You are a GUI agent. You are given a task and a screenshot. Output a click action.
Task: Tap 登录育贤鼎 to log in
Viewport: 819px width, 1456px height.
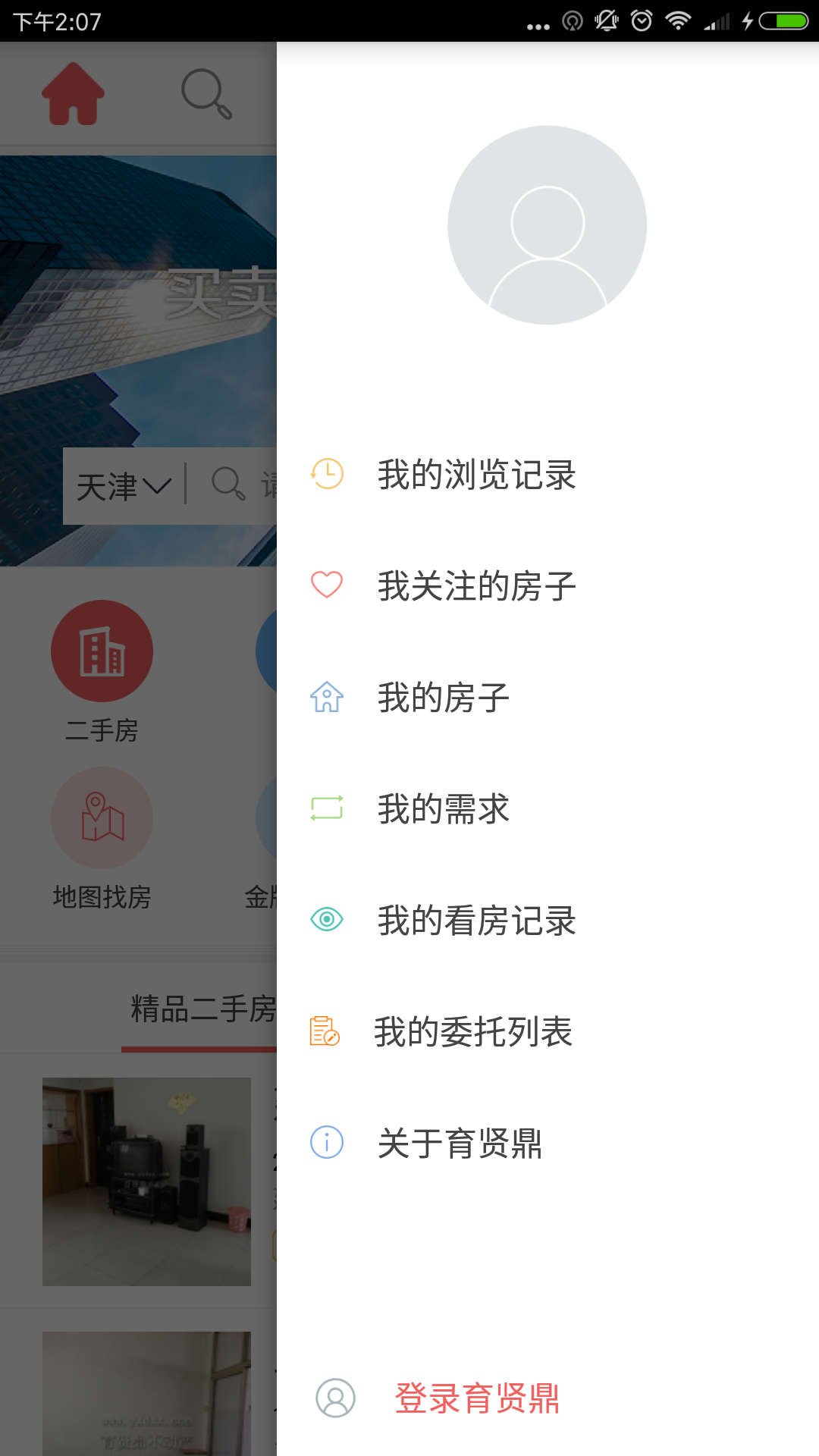pyautogui.click(x=476, y=1398)
